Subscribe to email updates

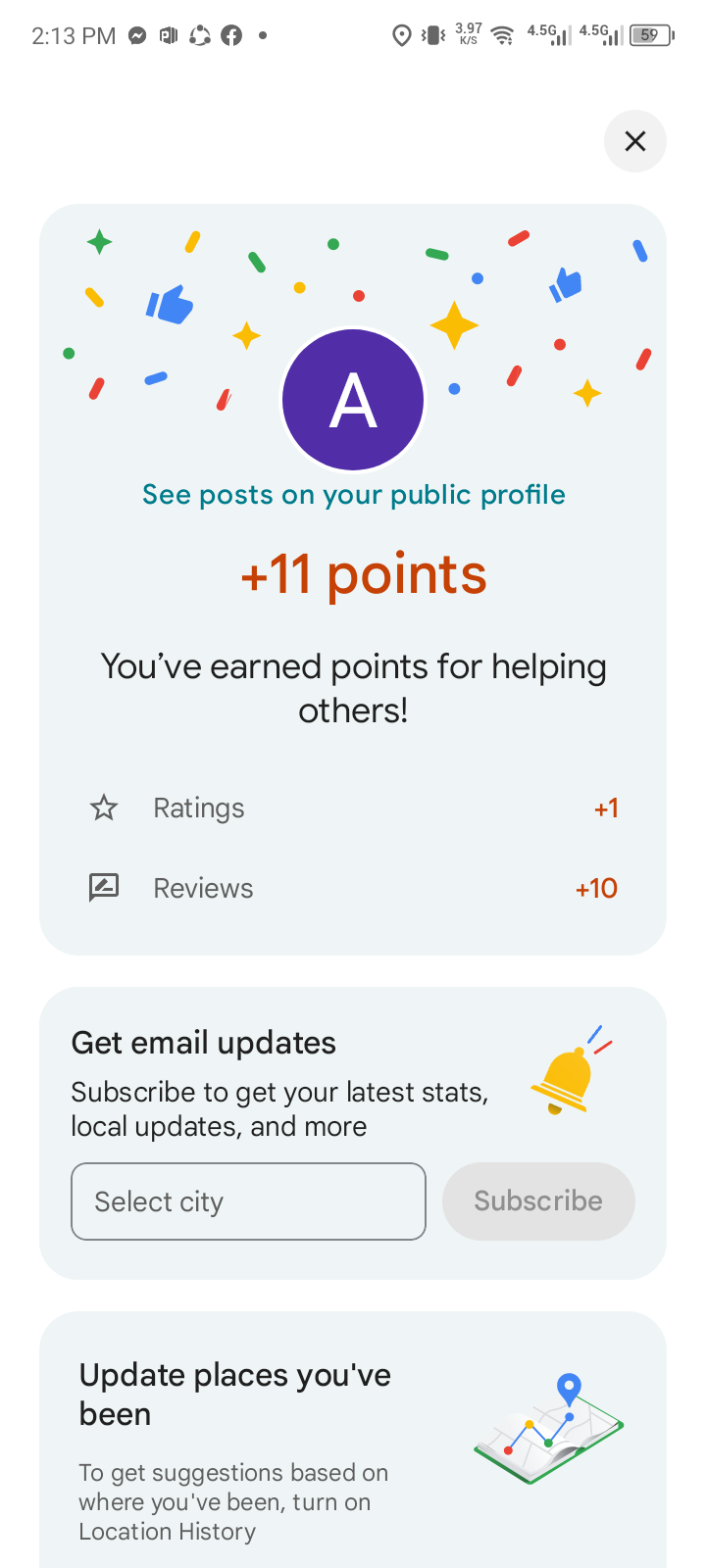pos(538,1201)
